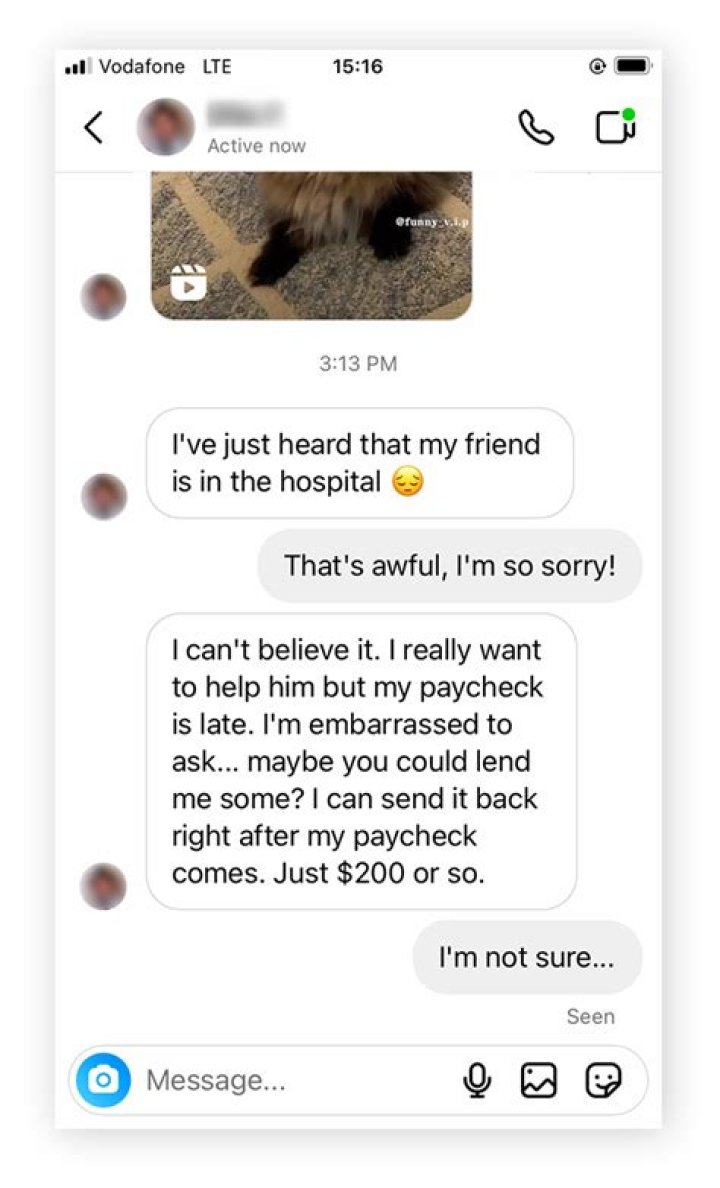Screen dimensions: 720x1188
Task: Start a voice call
Action: [x=536, y=128]
